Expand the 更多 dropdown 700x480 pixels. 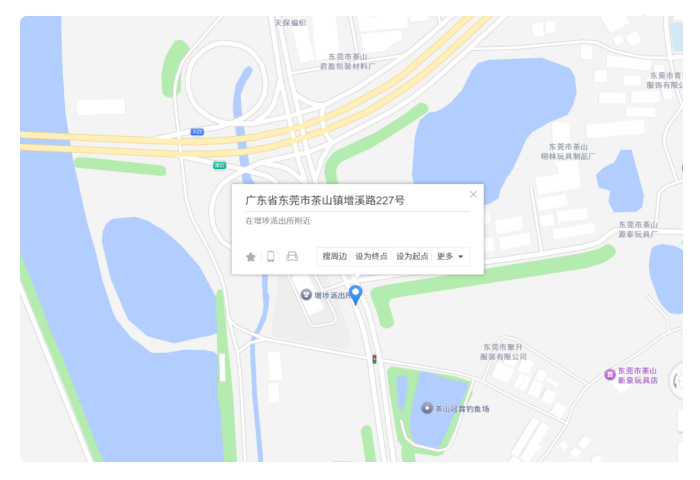click(450, 257)
